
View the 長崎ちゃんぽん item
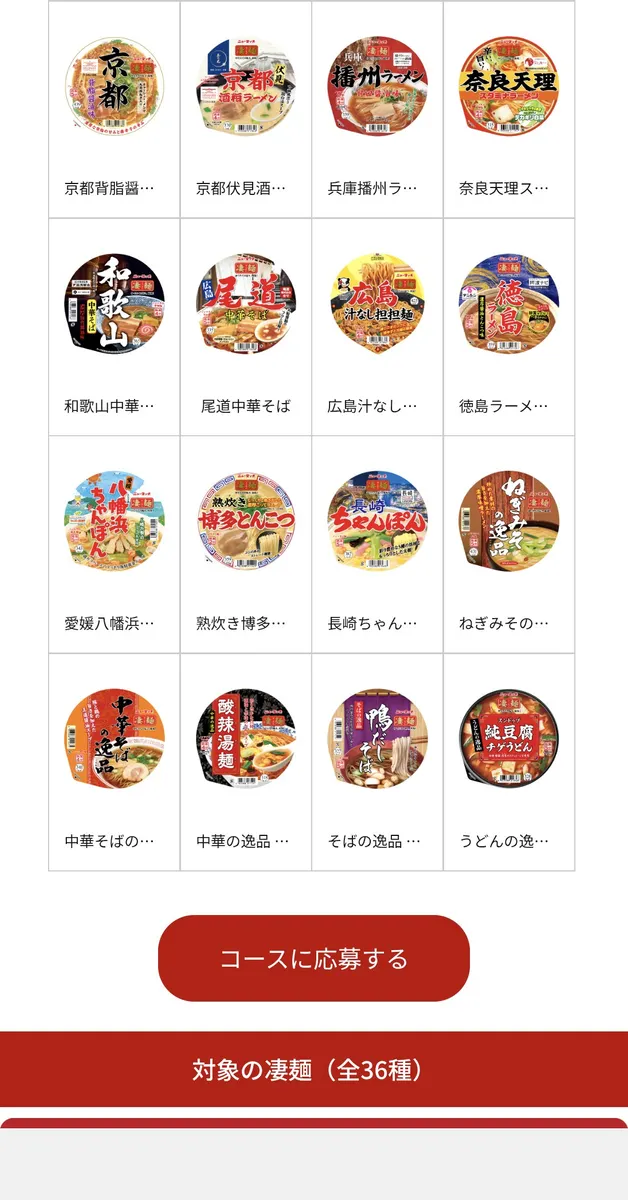[377, 546]
